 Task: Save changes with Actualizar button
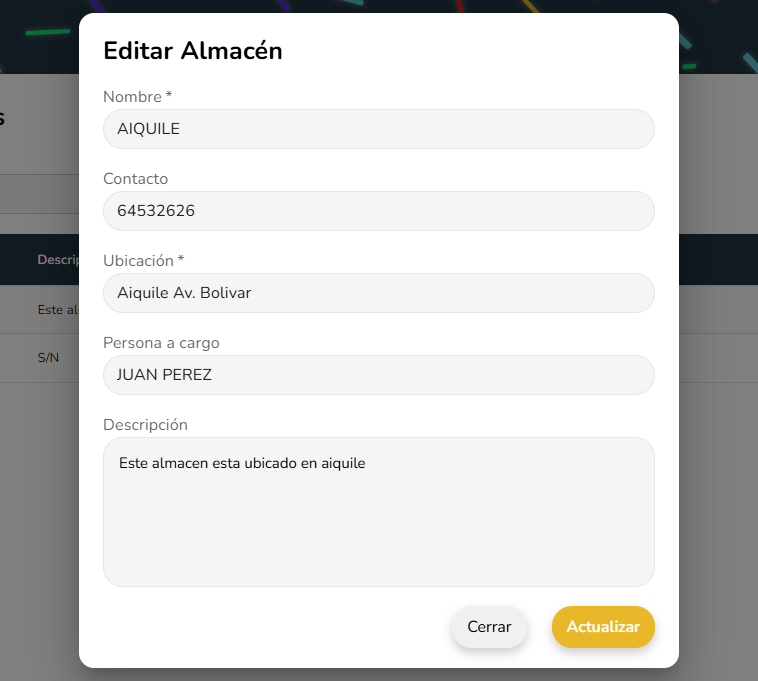point(603,627)
